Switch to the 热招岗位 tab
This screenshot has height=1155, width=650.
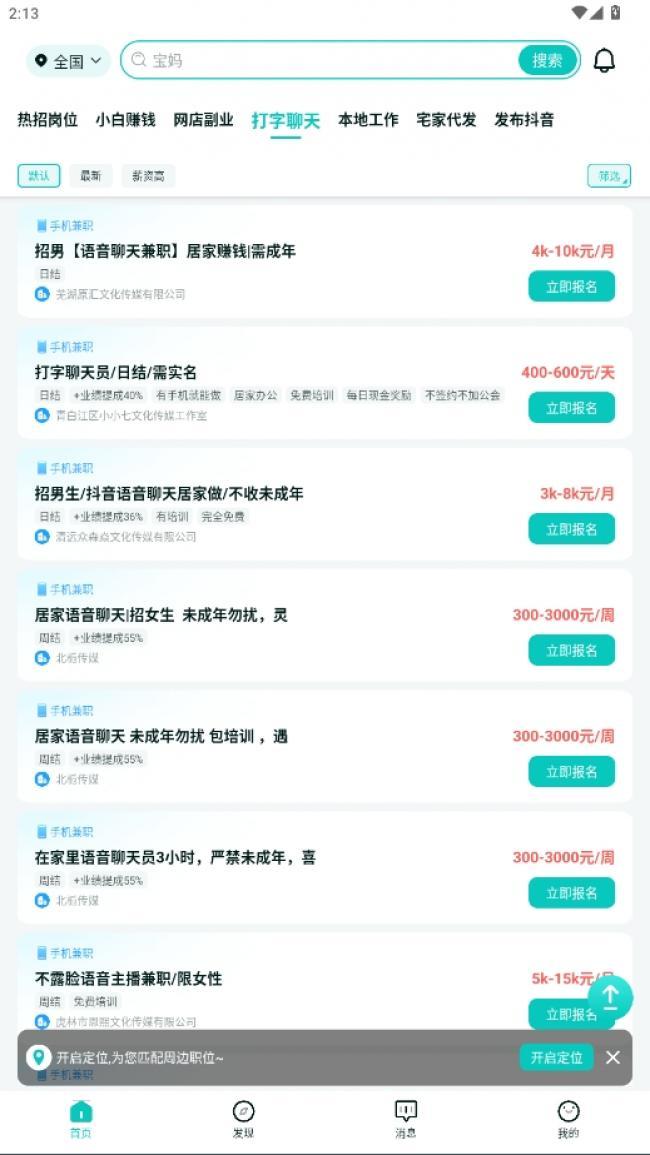click(x=48, y=119)
